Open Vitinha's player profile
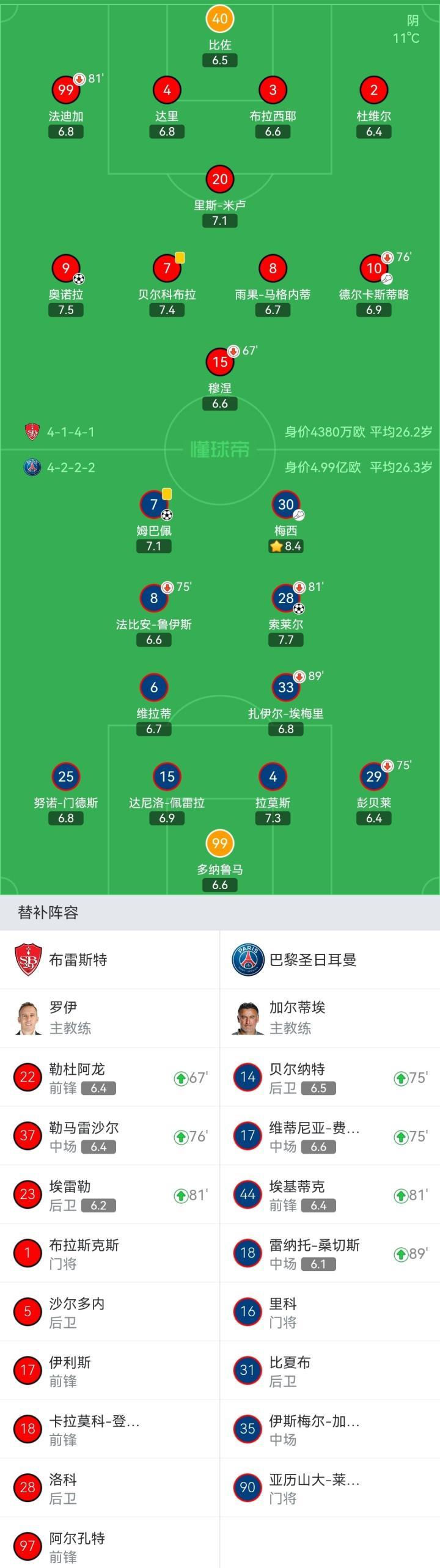The width and height of the screenshot is (440, 1568). (154, 687)
